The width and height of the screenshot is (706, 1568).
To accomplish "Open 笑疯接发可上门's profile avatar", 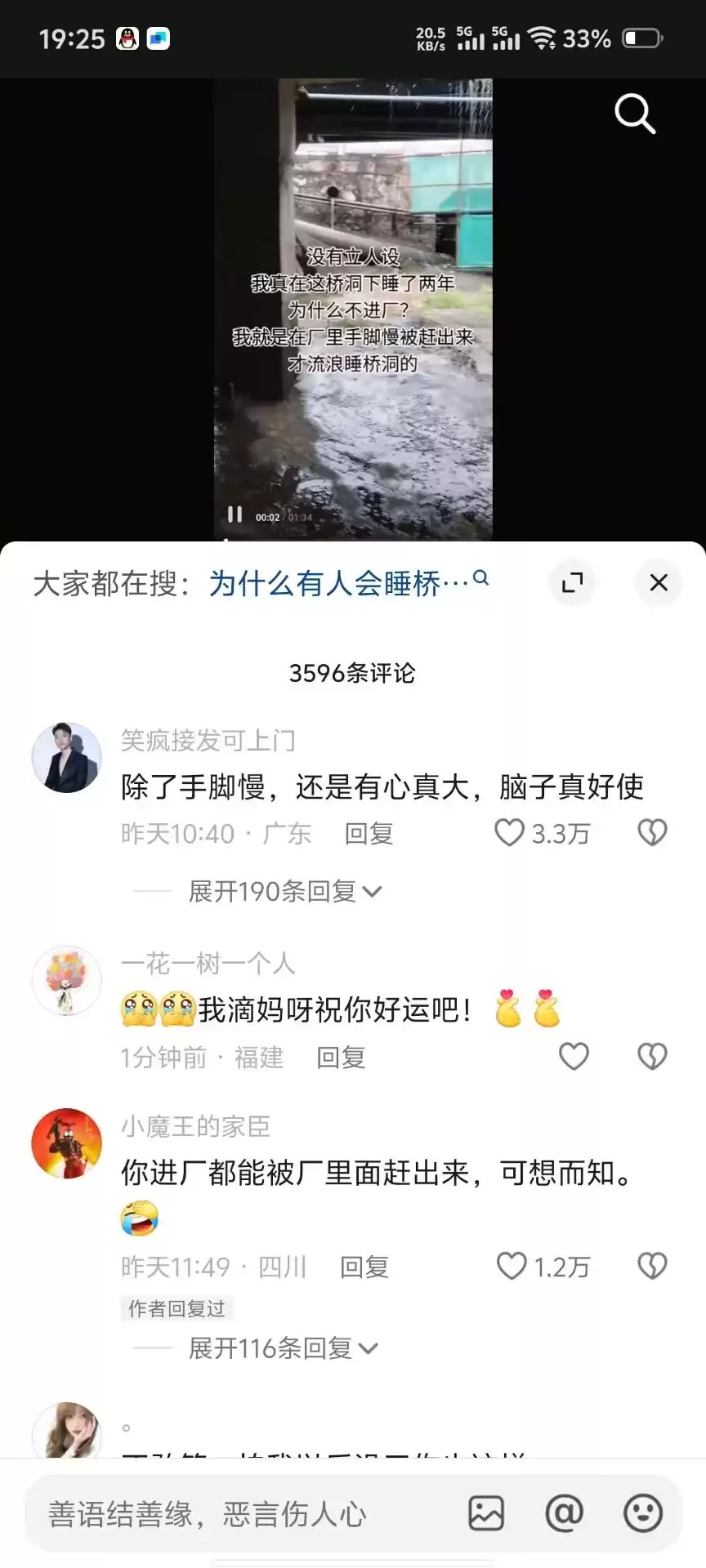I will pyautogui.click(x=66, y=758).
